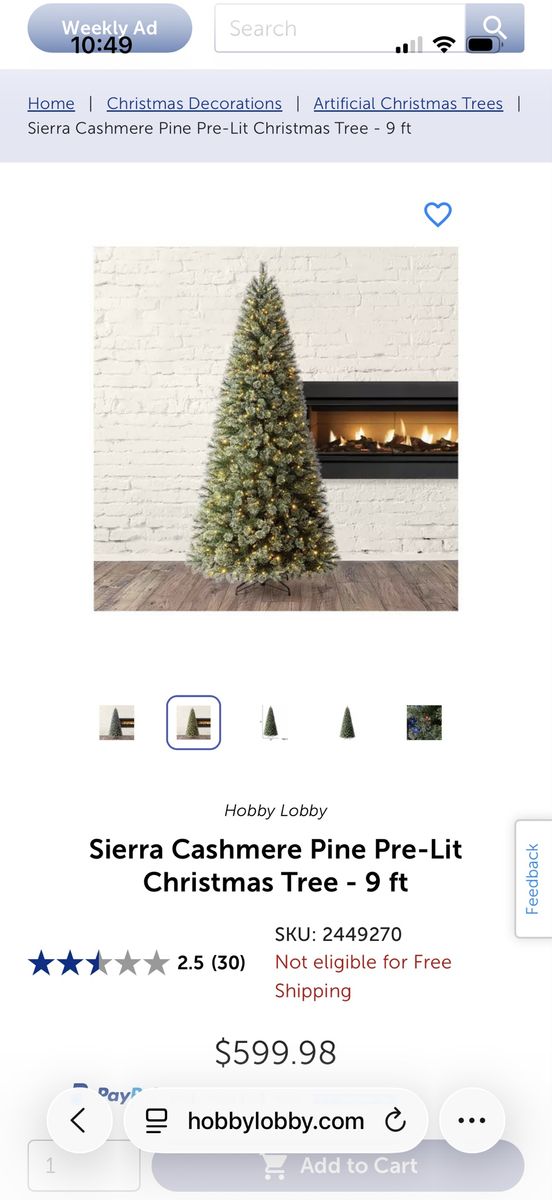The width and height of the screenshot is (552, 1200).
Task: Open Christmas Decorations breadcrumb link
Action: [x=194, y=103]
